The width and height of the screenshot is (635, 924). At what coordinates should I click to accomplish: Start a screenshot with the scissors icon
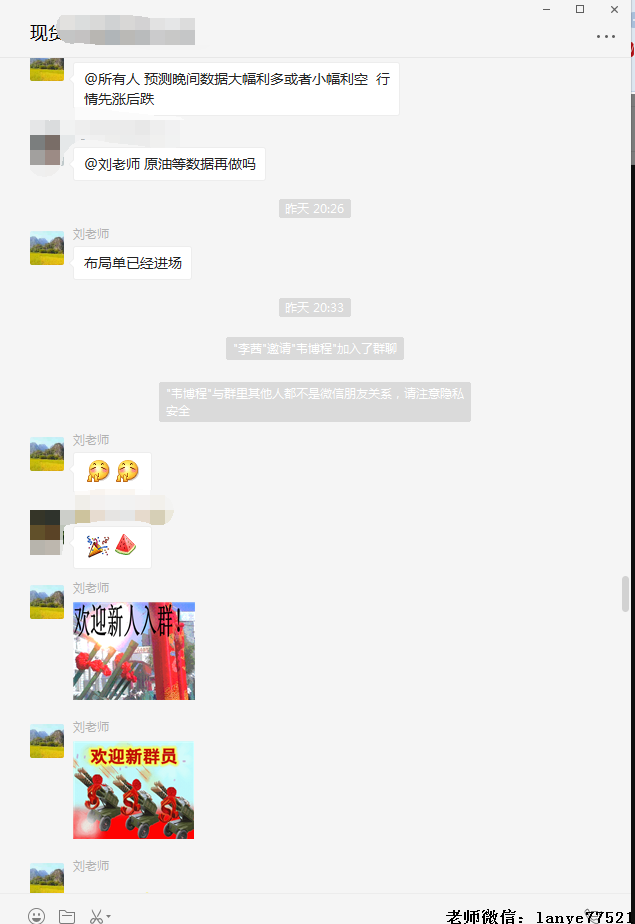97,915
